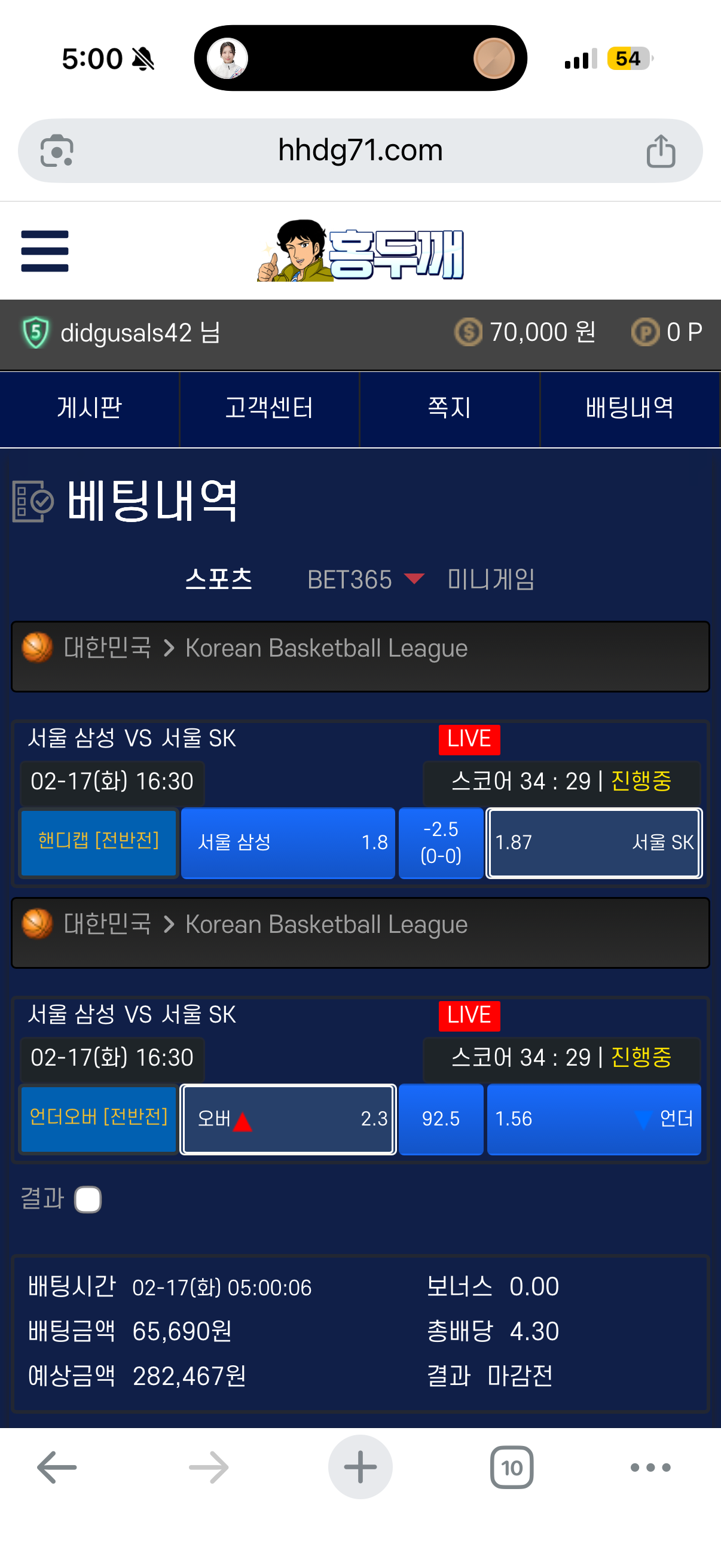Select 서울 삼성 1.8 handicap odds
Viewport: 721px width, 1568px height.
288,843
